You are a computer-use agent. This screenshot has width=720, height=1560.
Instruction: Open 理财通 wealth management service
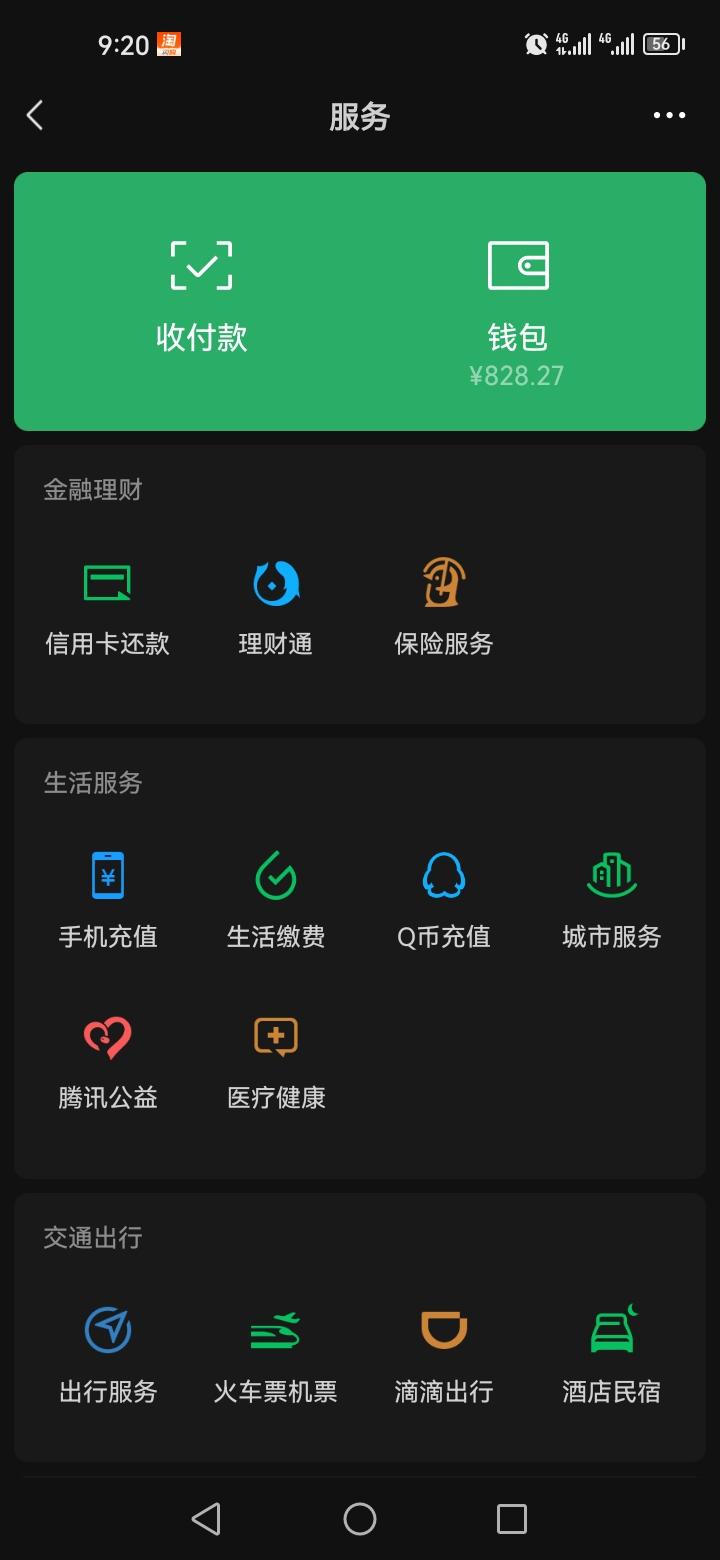click(276, 608)
